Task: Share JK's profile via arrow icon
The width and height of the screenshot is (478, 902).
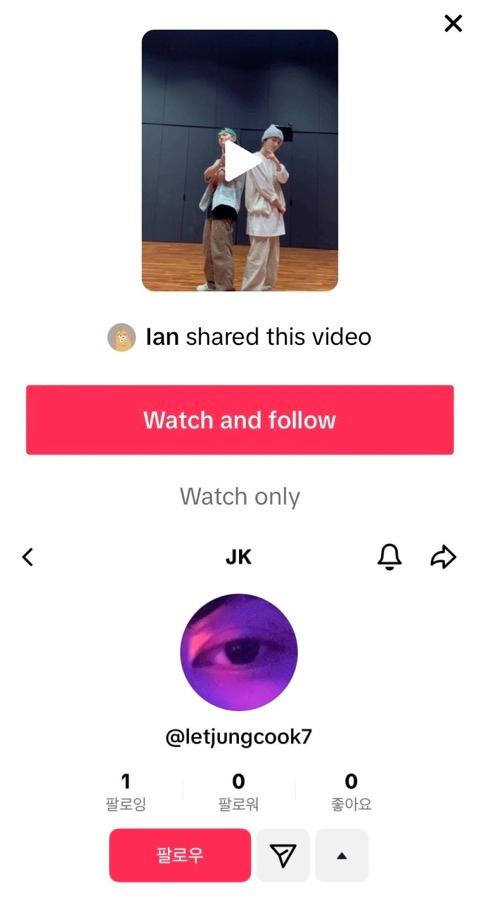Action: coord(443,557)
